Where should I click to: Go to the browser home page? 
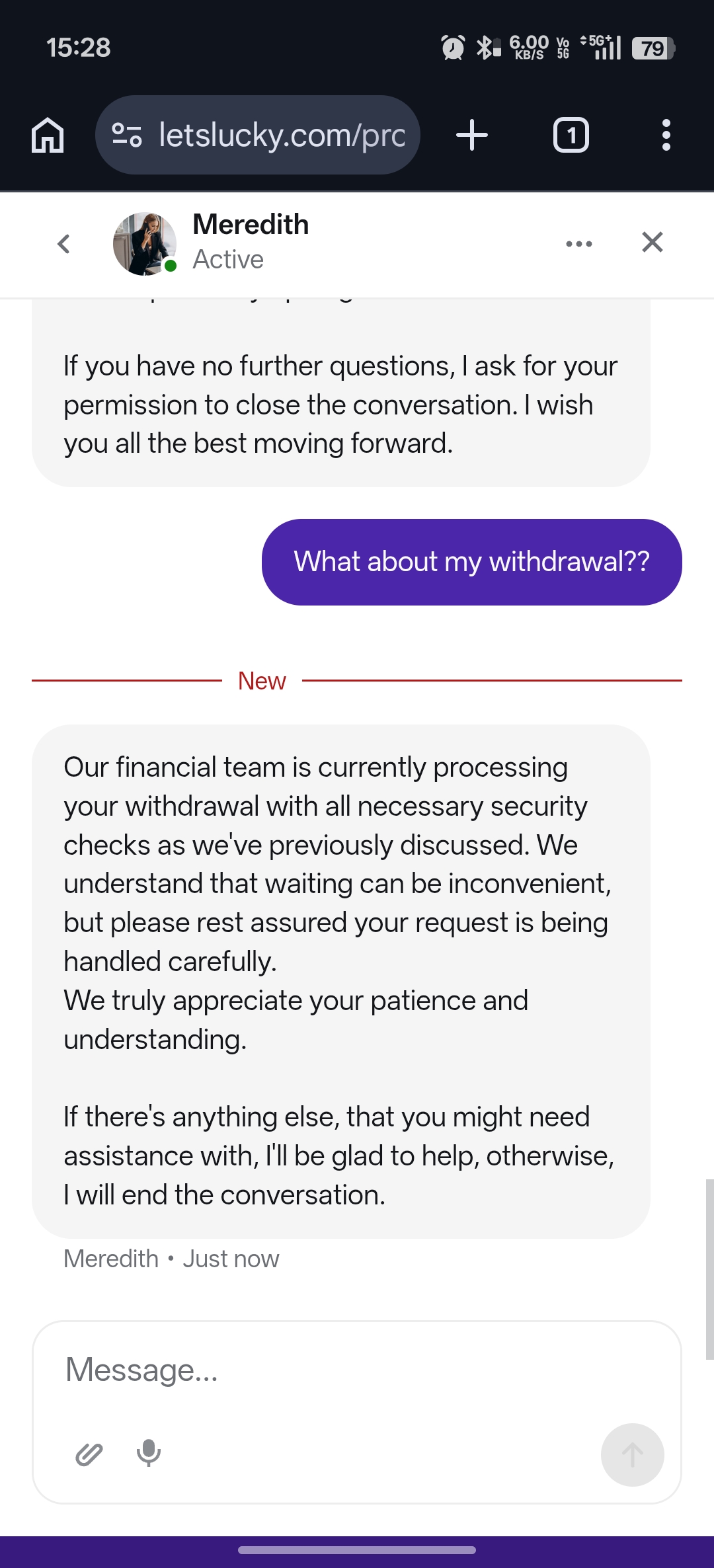click(48, 136)
